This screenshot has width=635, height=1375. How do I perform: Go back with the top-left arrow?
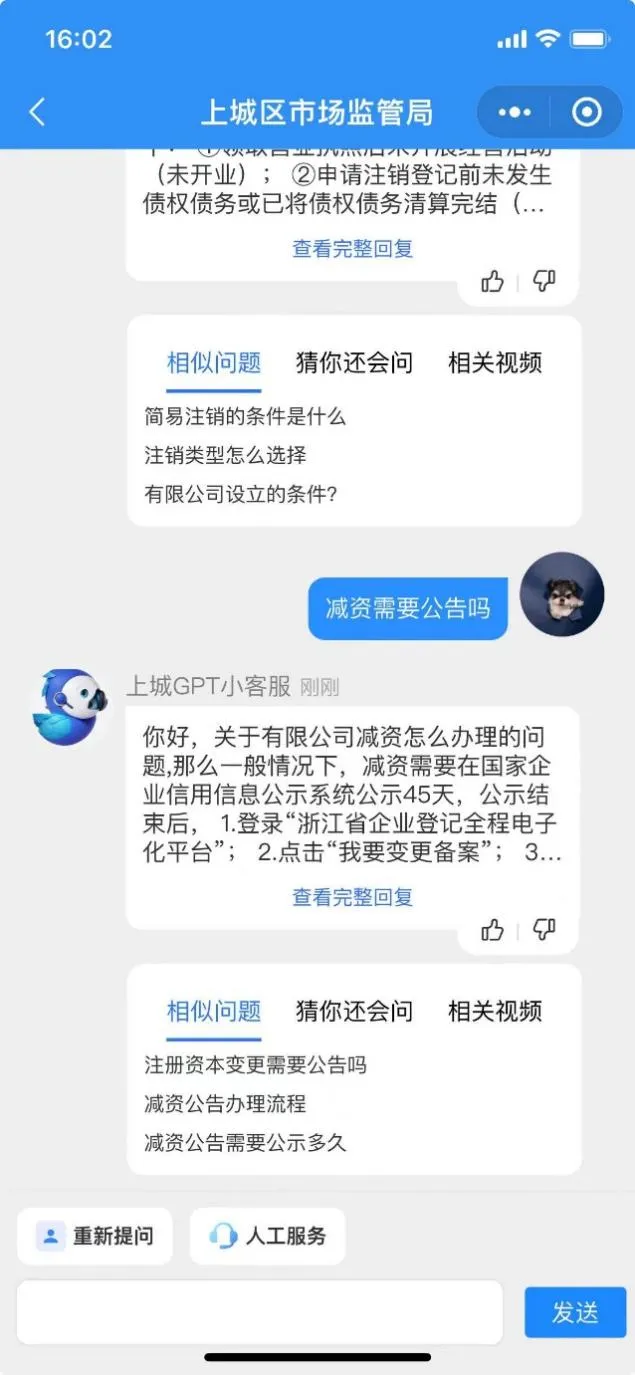pyautogui.click(x=37, y=112)
